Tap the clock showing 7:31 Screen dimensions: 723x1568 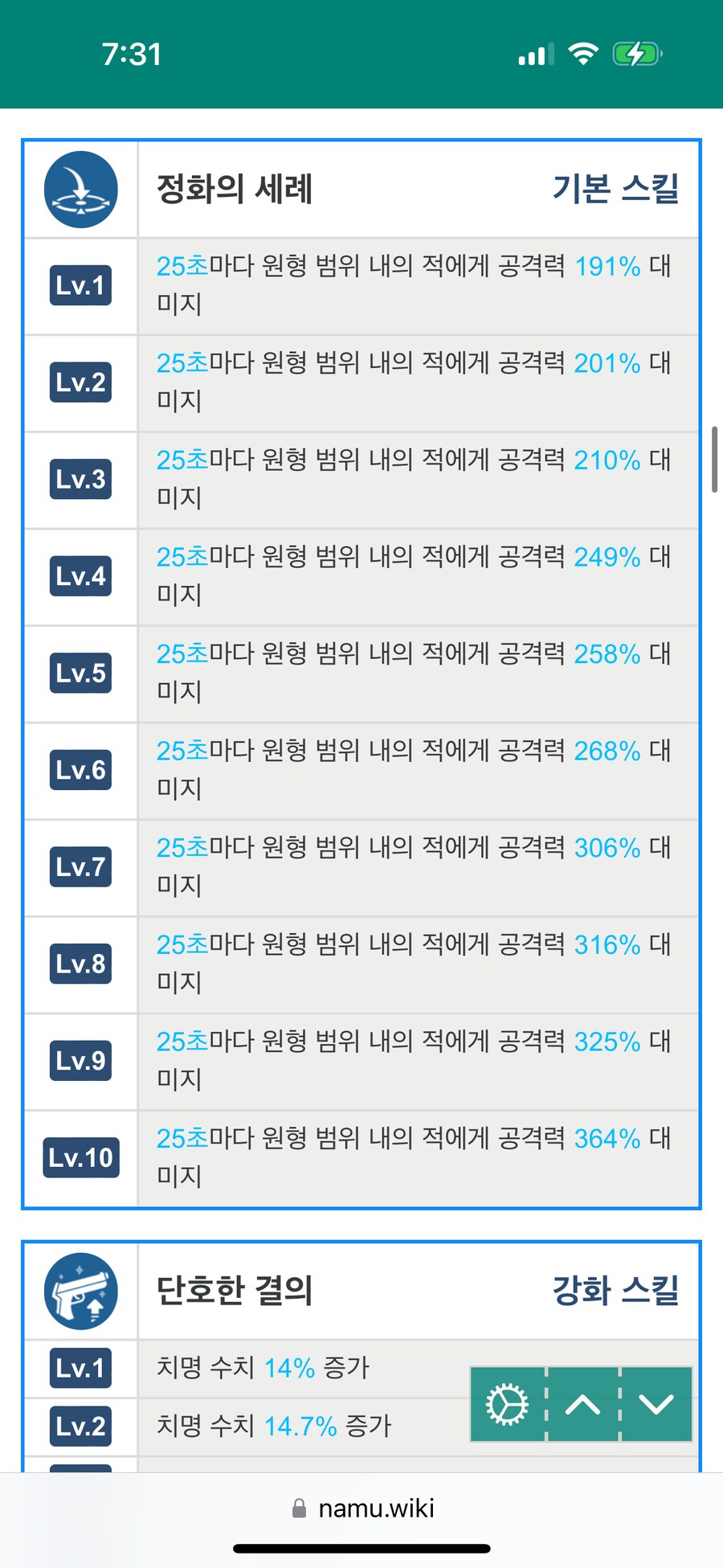(x=131, y=53)
